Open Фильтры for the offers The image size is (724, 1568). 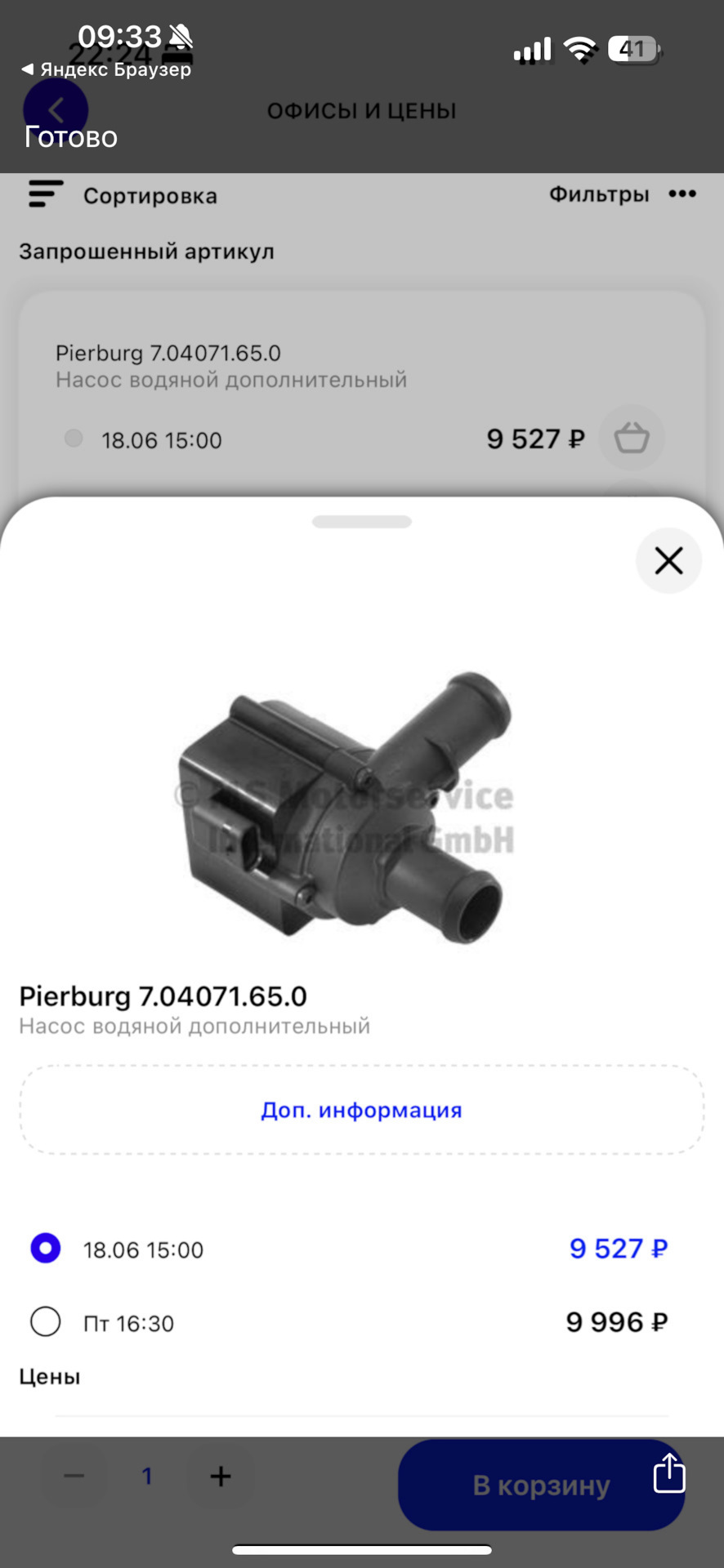point(599,194)
